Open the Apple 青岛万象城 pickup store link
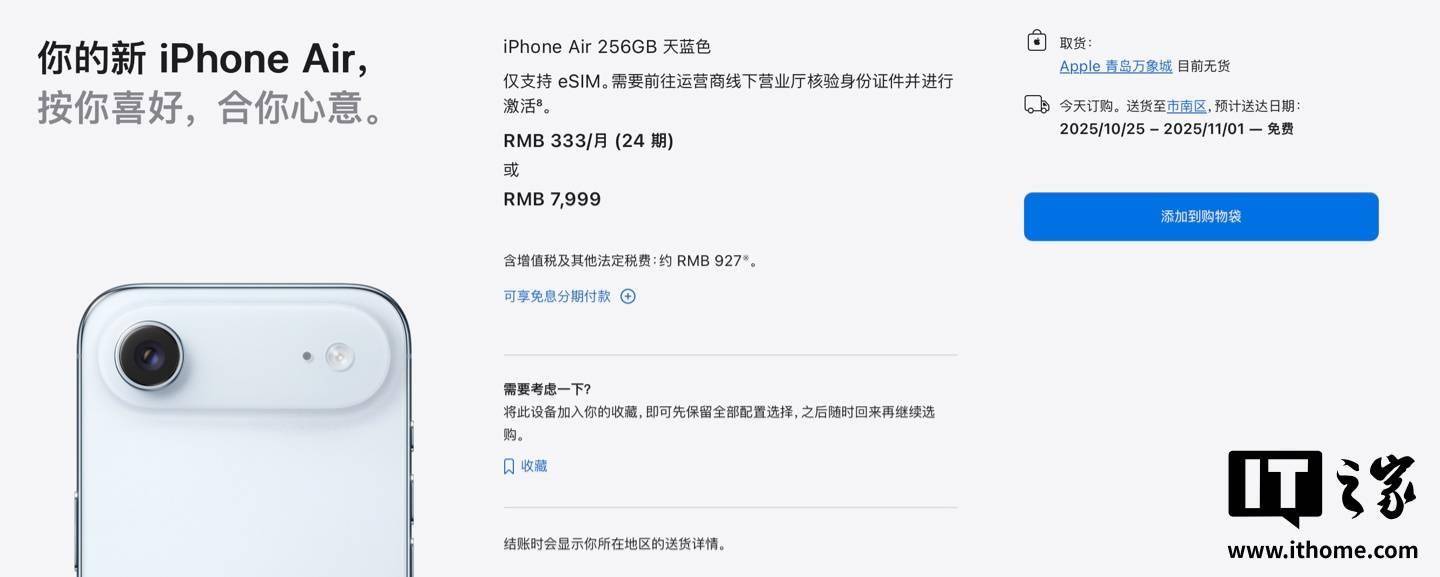The height and width of the screenshot is (577, 1440). pyautogui.click(x=1115, y=66)
